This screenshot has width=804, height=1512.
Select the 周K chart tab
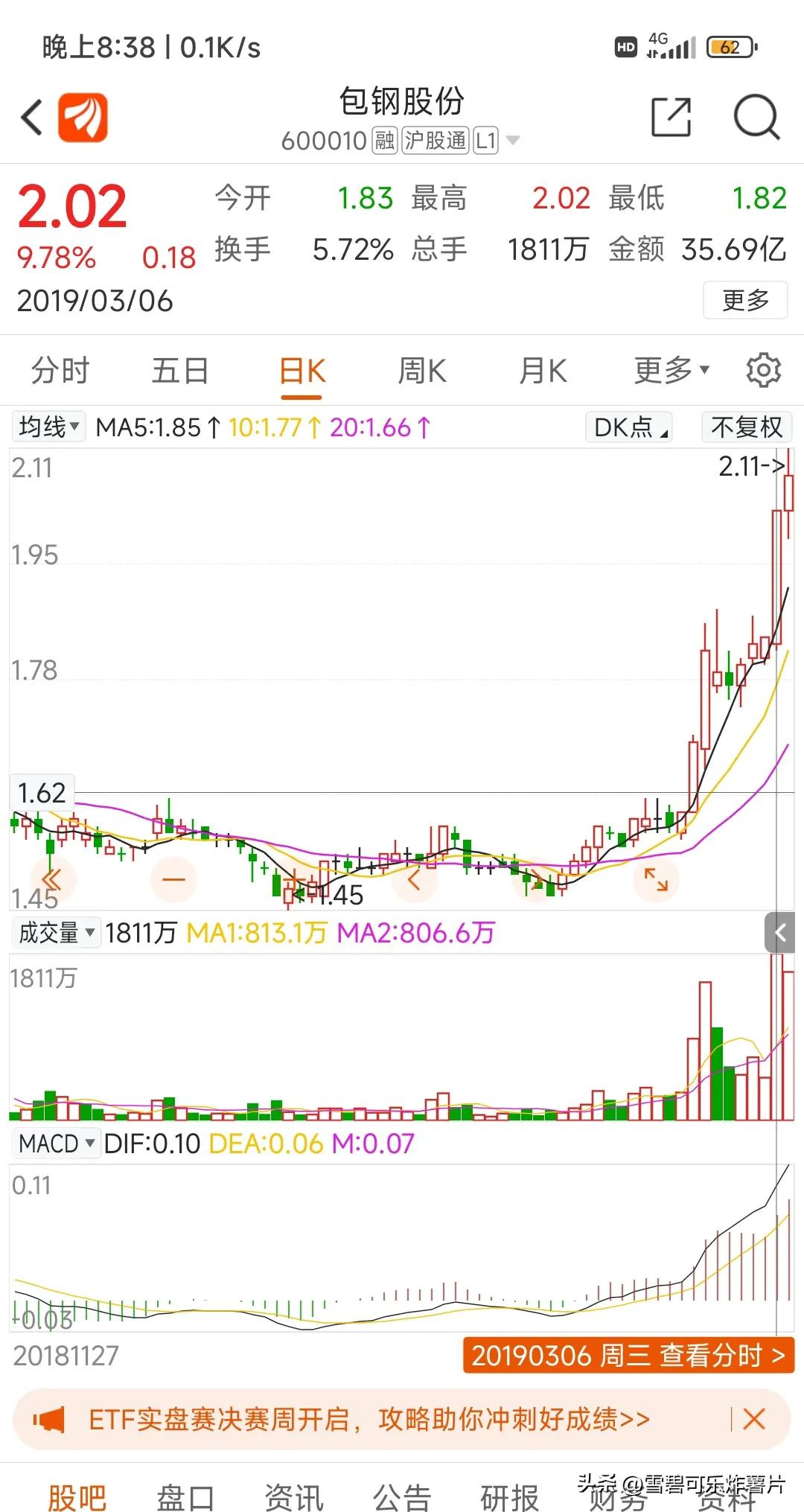(422, 371)
